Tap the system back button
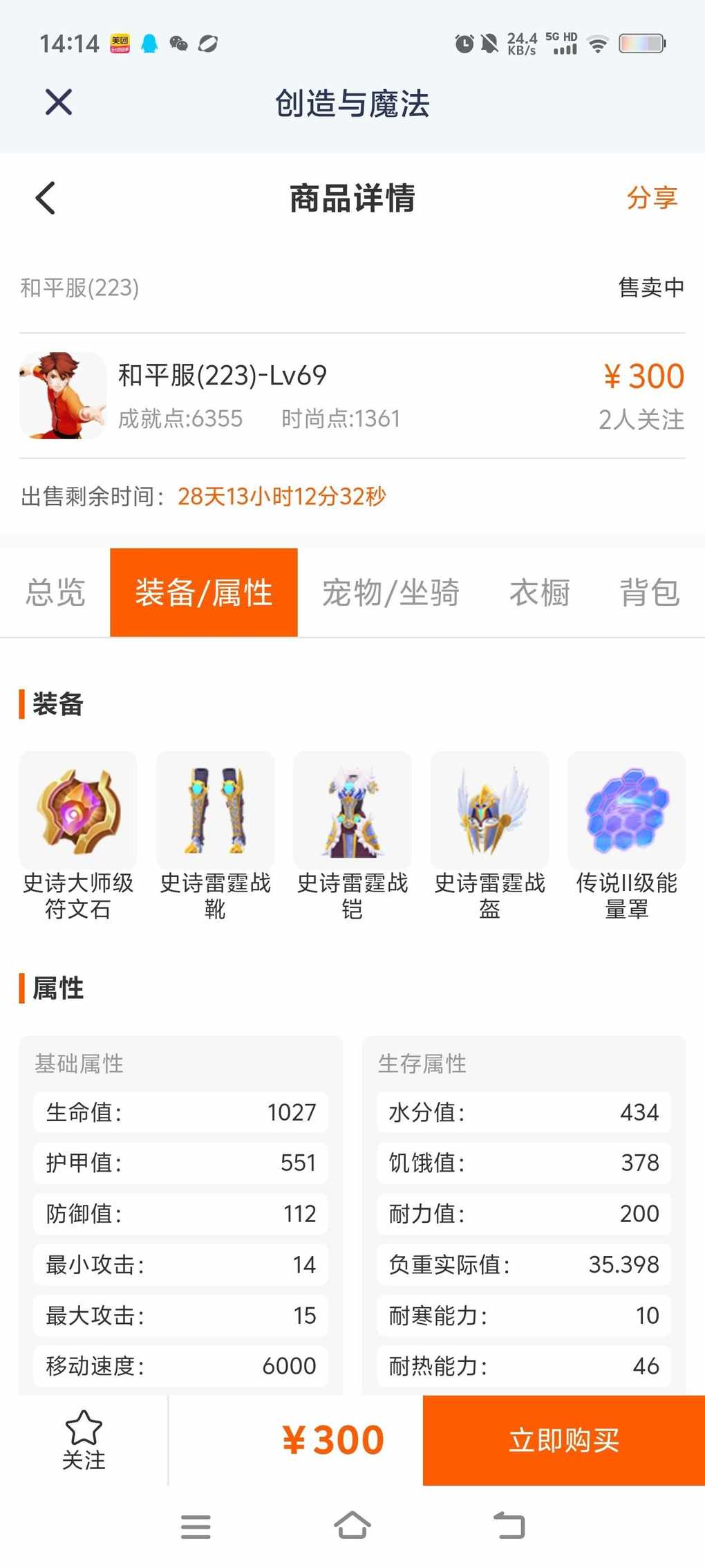The width and height of the screenshot is (705, 1568). [x=509, y=1525]
